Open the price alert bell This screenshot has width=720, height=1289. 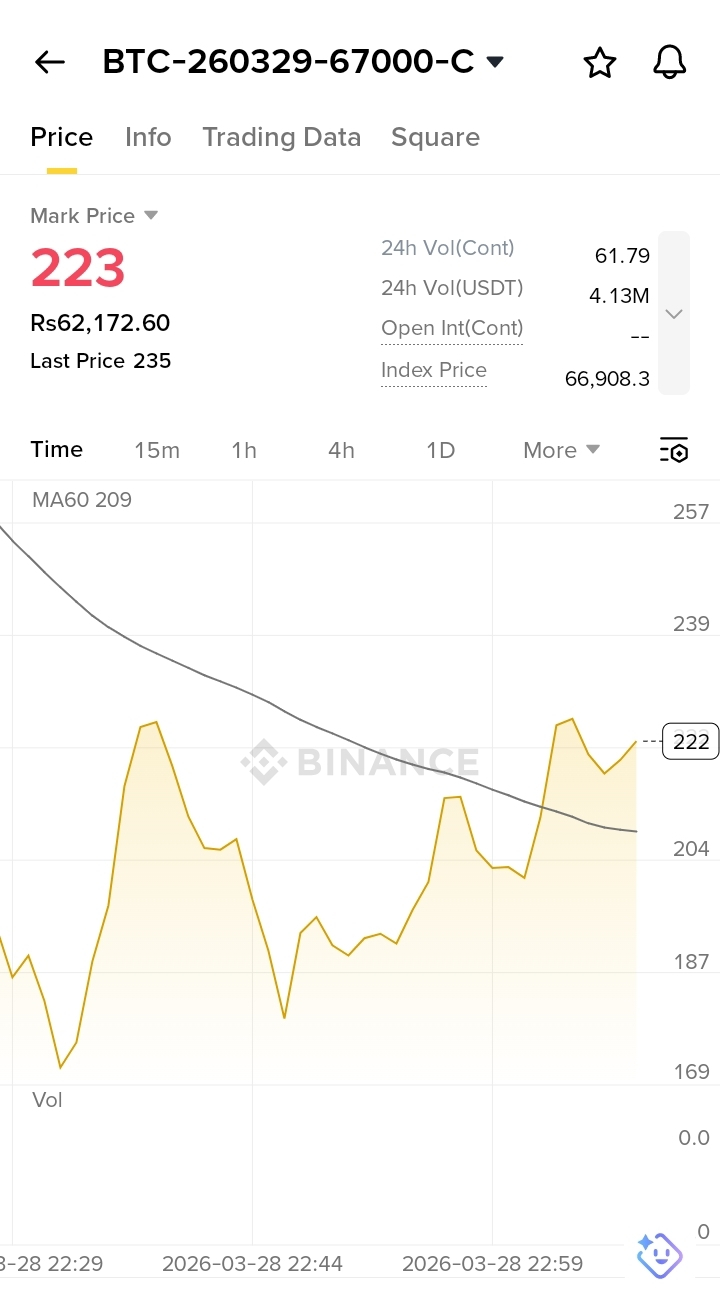(670, 62)
